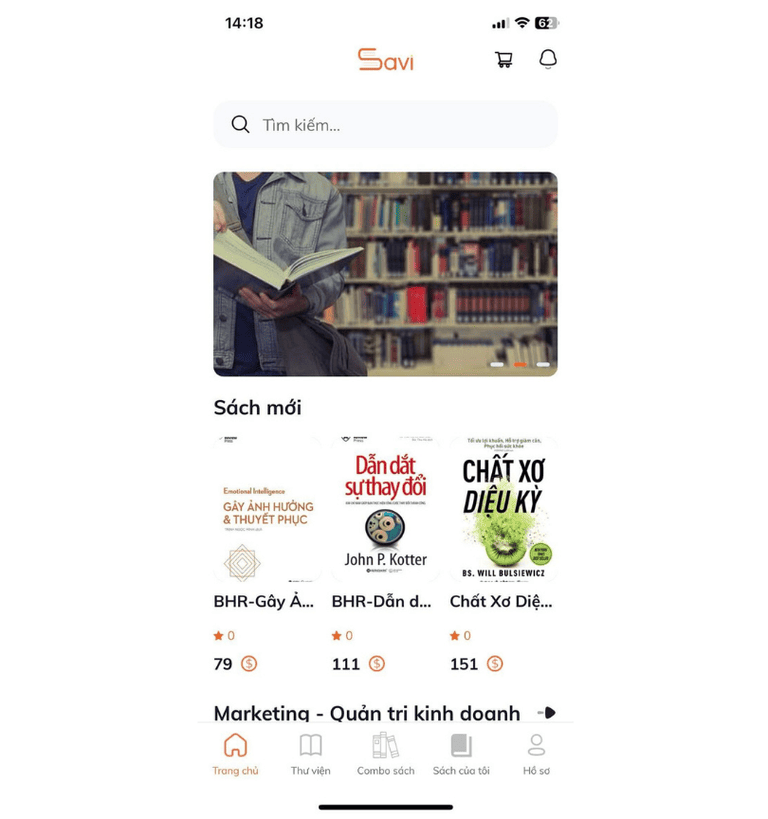This screenshot has height=819, width=768.
Task: Go to the Trang chủ tab
Action: click(x=235, y=755)
